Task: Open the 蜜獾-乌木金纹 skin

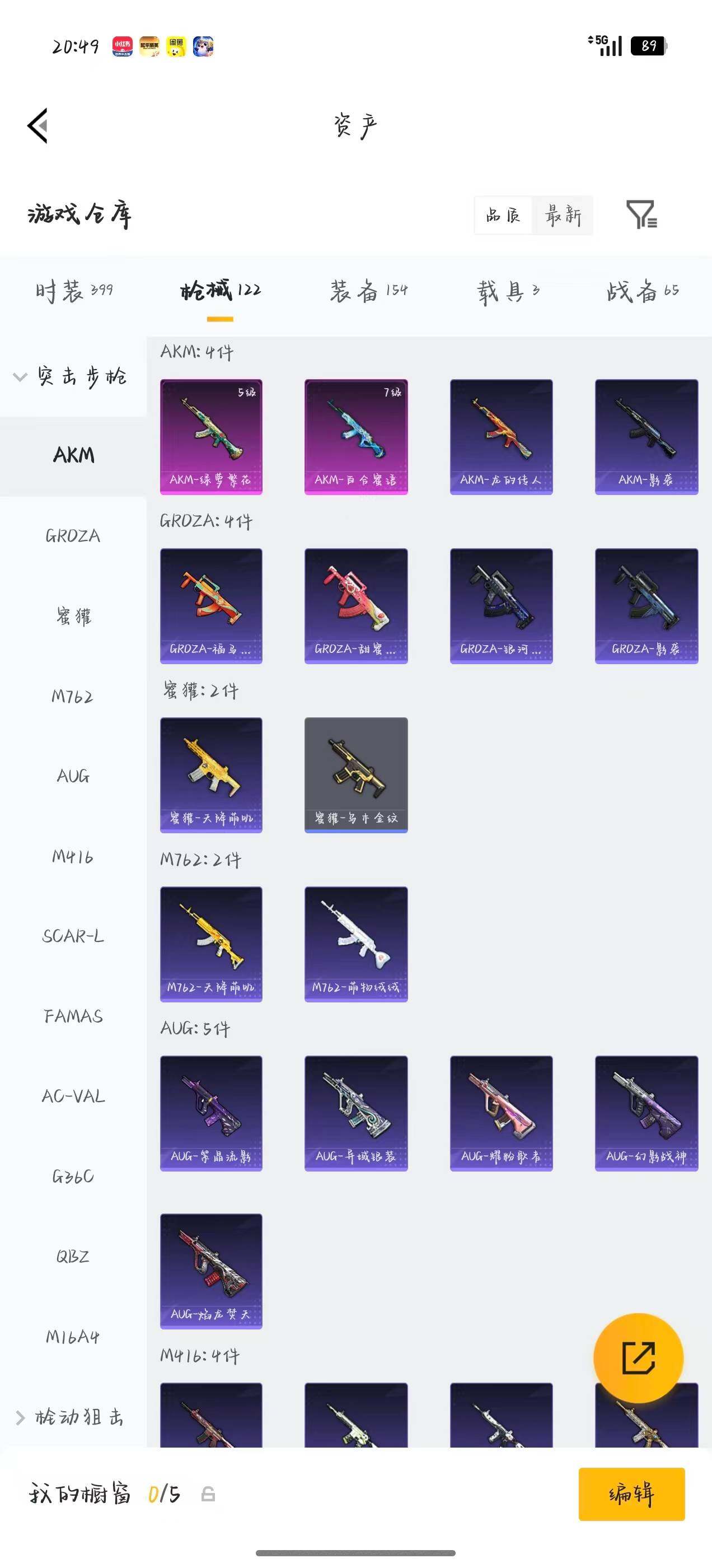Action: (356, 775)
